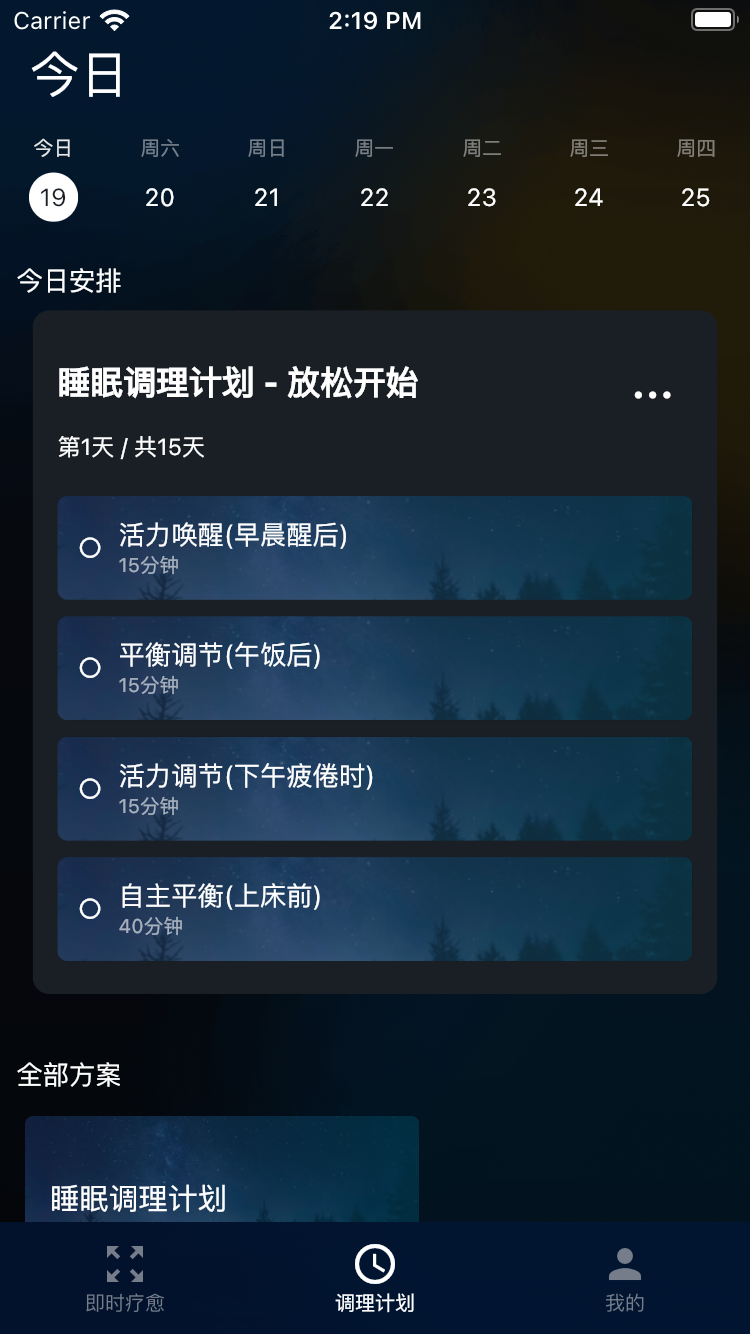Select date 23 (周二)
Image resolution: width=750 pixels, height=1334 pixels.
pos(481,197)
